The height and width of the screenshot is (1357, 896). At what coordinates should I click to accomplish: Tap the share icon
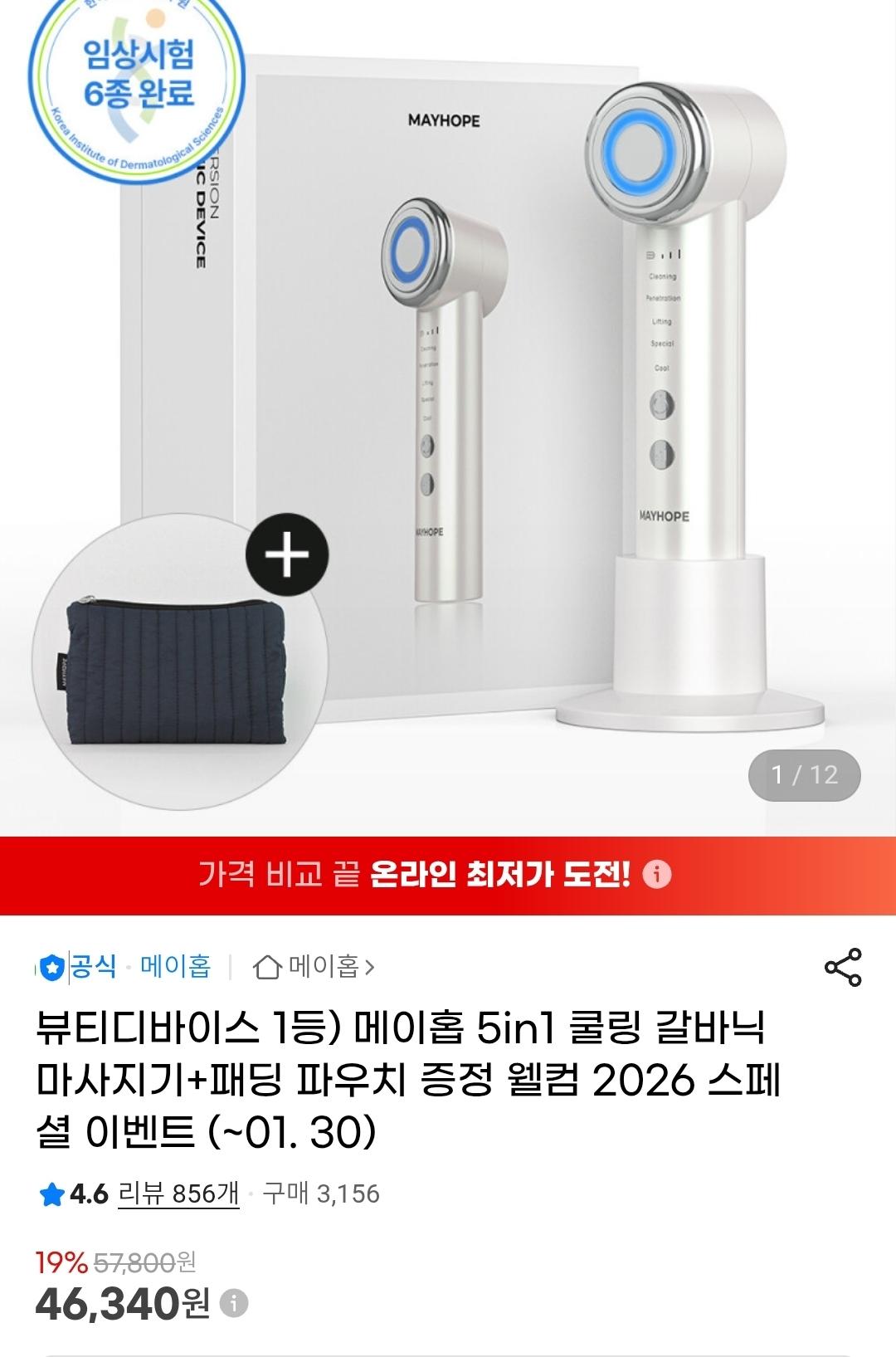[x=841, y=966]
